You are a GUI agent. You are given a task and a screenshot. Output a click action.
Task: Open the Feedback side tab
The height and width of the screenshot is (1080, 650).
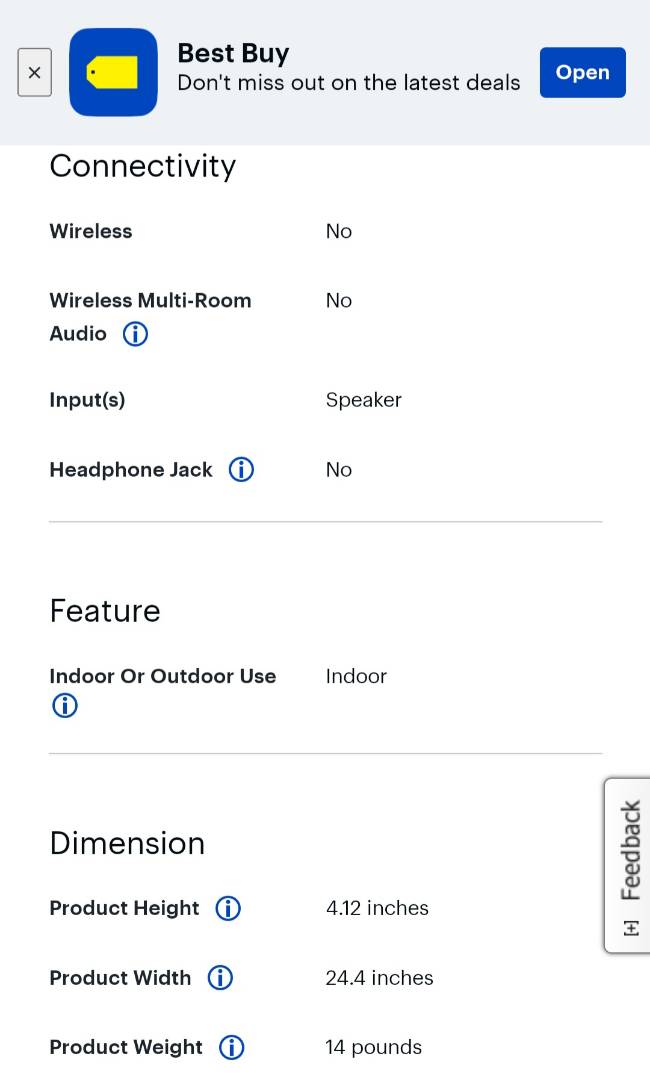[x=628, y=866]
